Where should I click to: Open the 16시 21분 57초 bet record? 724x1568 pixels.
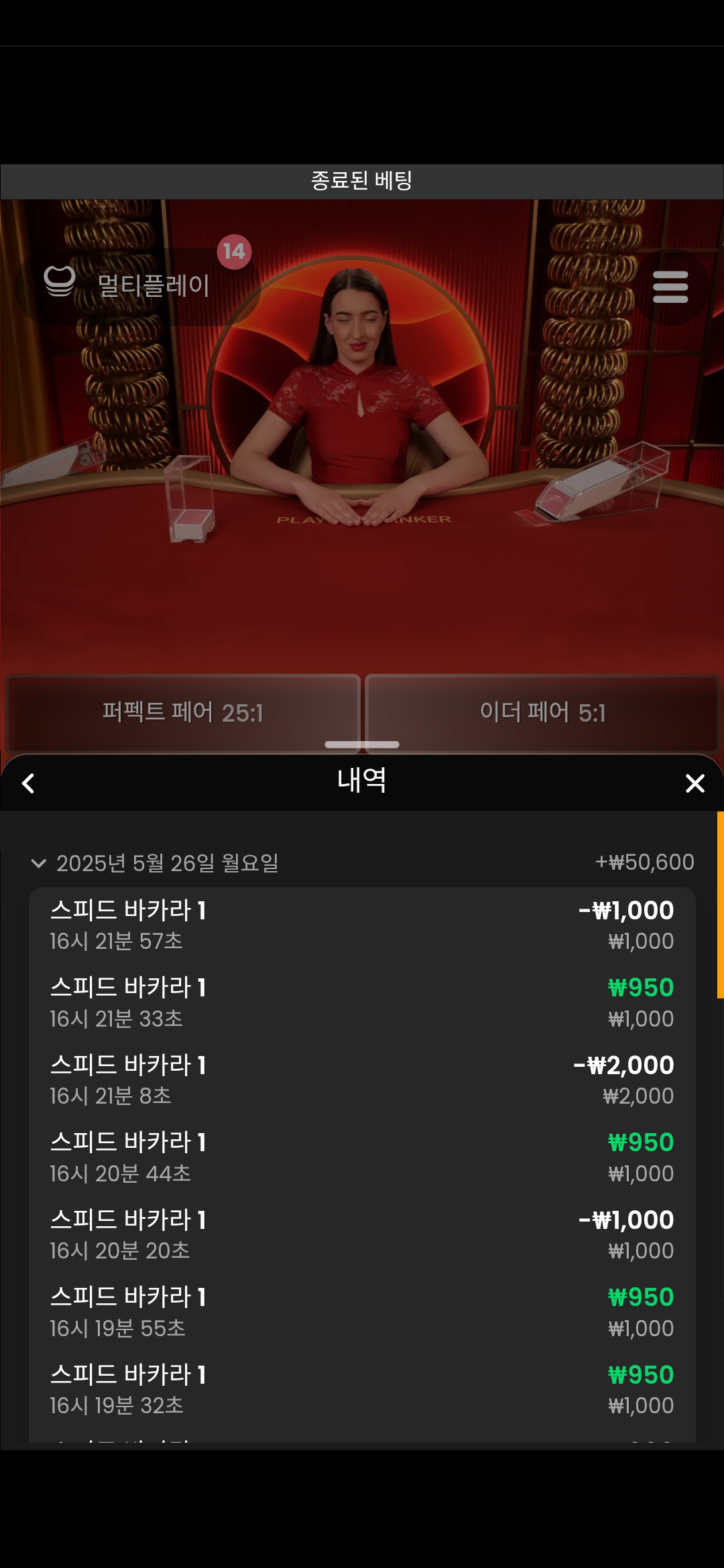[x=362, y=925]
